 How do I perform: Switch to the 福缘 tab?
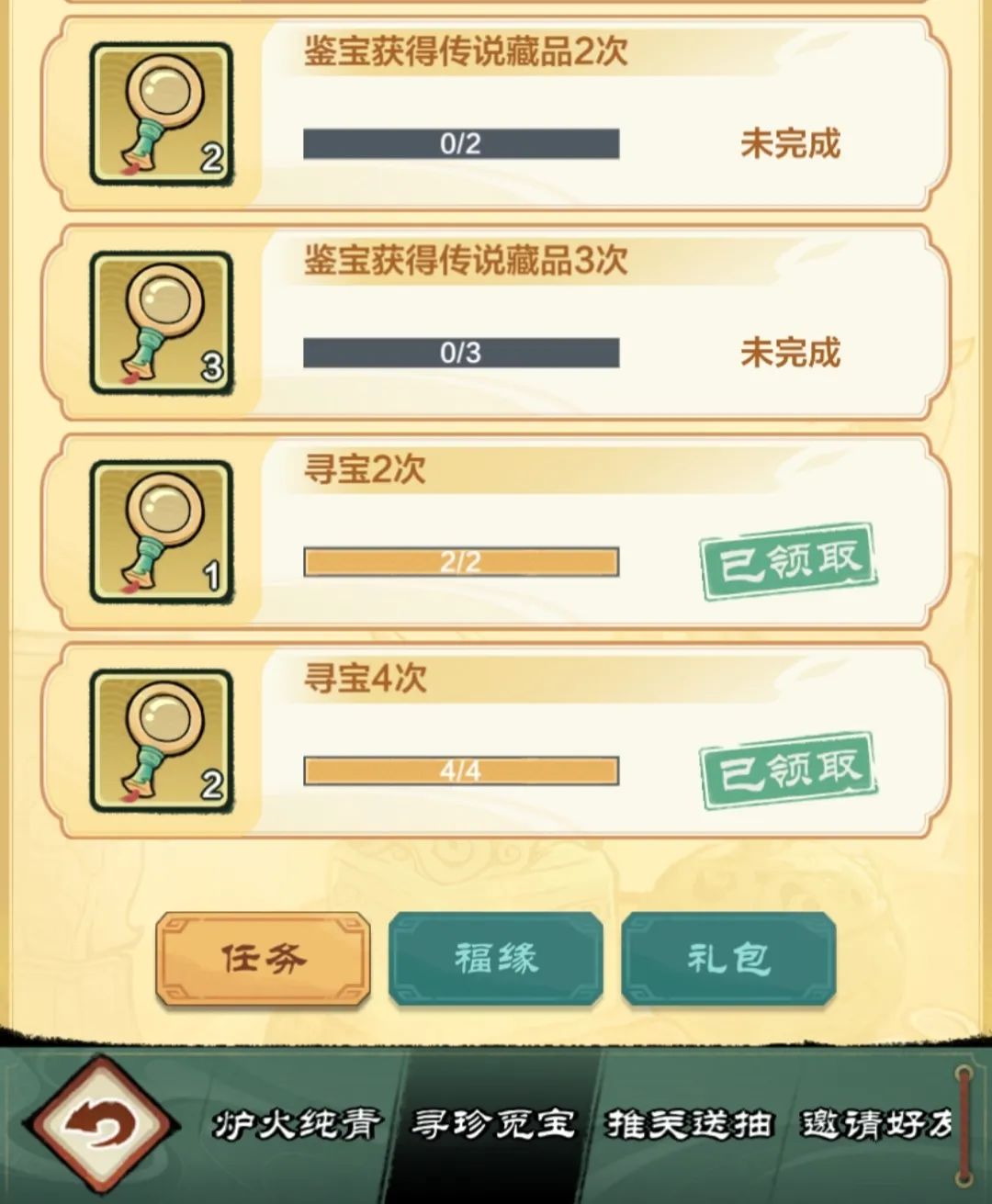point(496,960)
